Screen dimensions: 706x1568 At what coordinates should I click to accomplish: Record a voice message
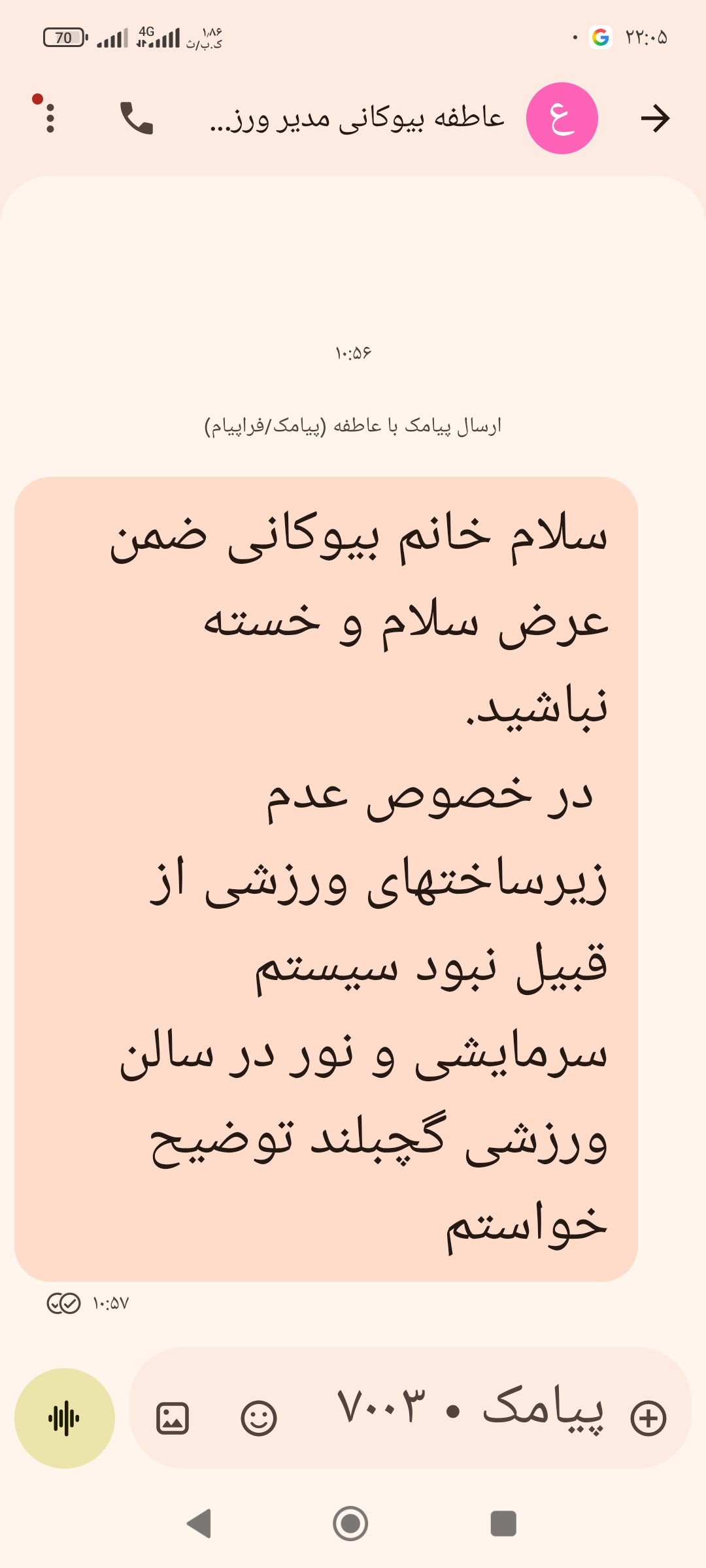65,1418
